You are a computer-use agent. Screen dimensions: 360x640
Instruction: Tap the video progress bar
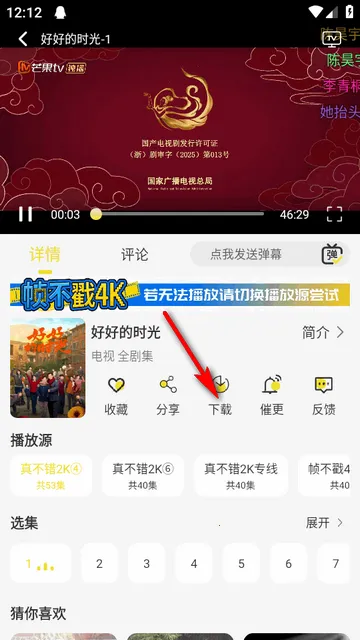[x=178, y=214]
